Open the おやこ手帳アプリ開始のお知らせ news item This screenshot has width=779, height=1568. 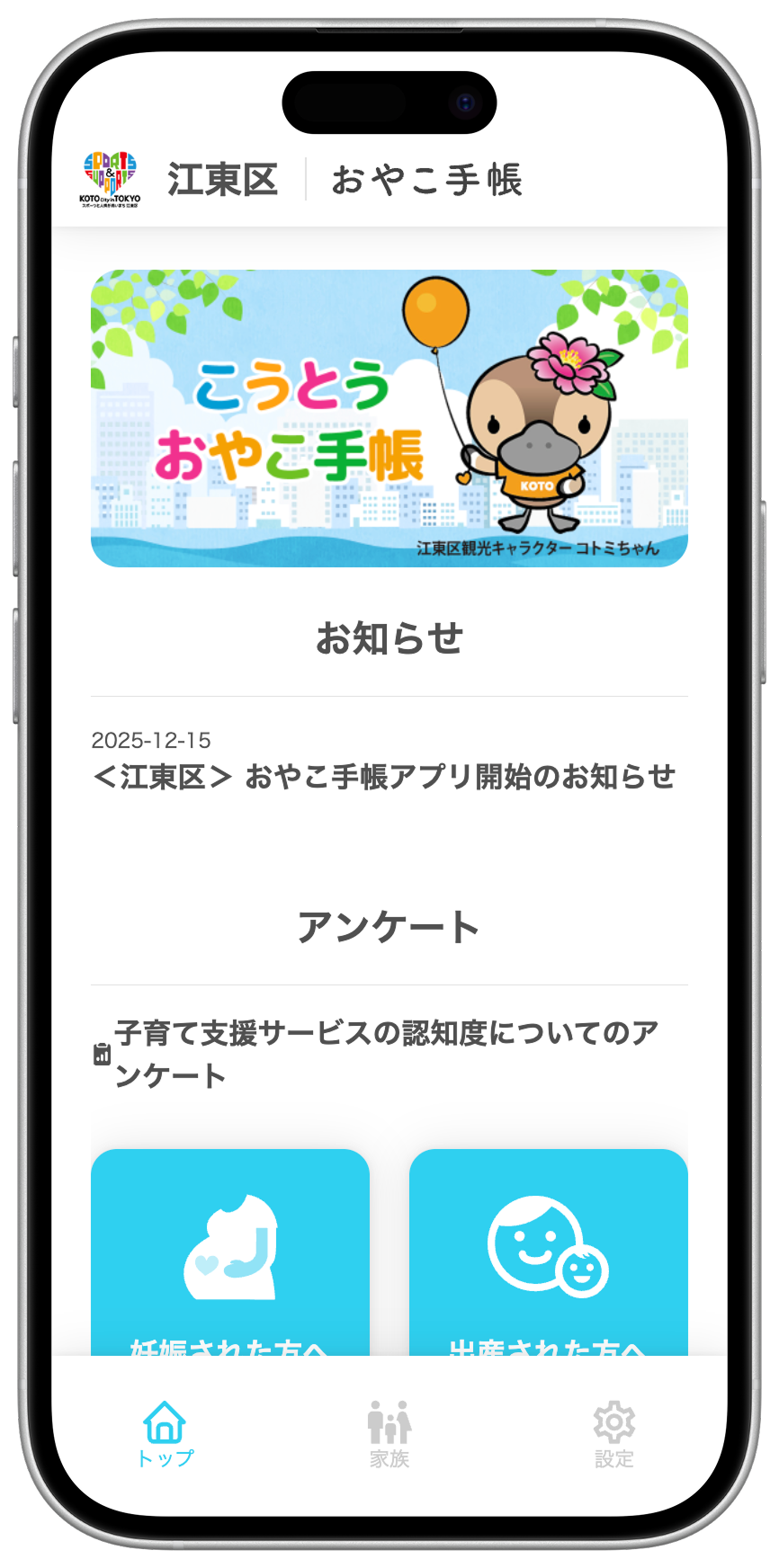pyautogui.click(x=385, y=776)
